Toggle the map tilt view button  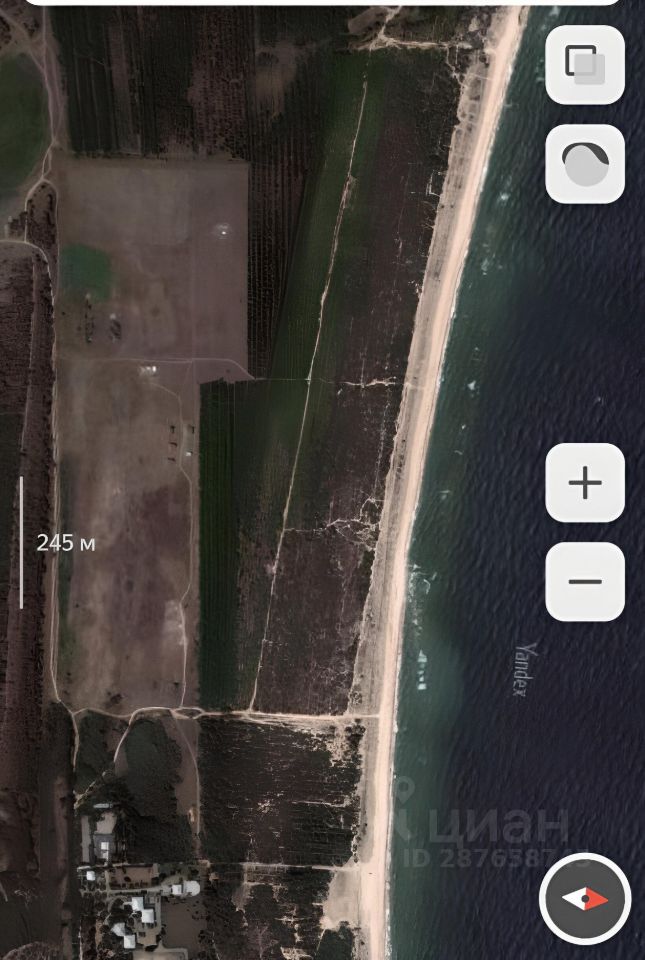pyautogui.click(x=585, y=164)
